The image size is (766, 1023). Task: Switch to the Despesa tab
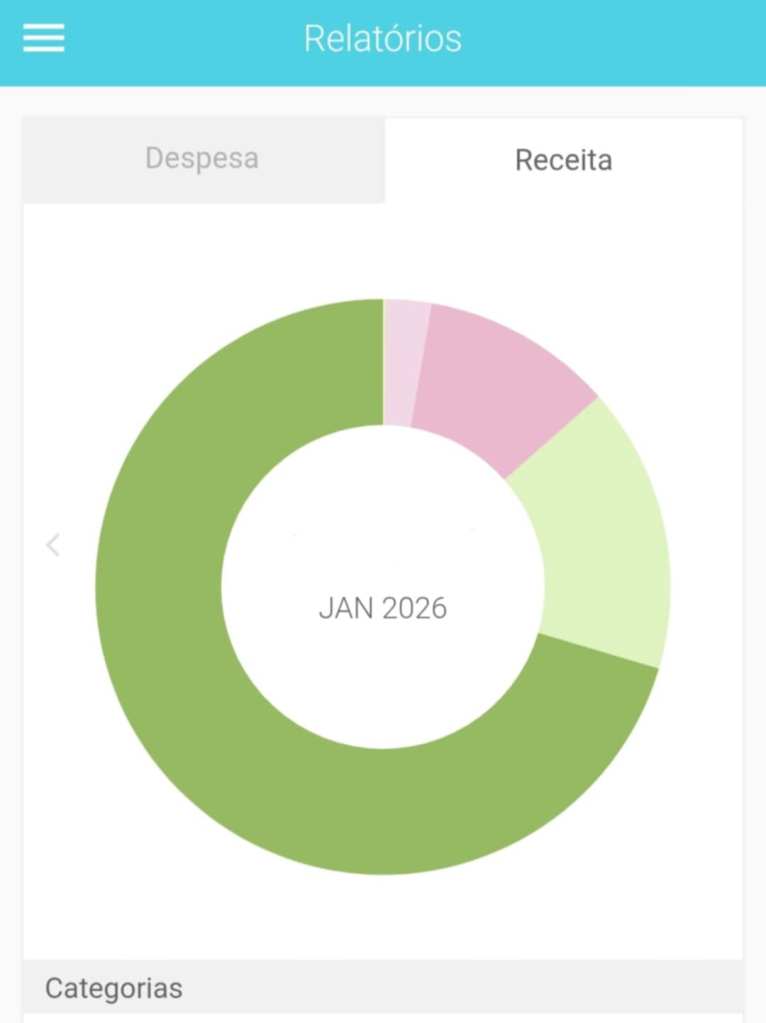pyautogui.click(x=203, y=159)
